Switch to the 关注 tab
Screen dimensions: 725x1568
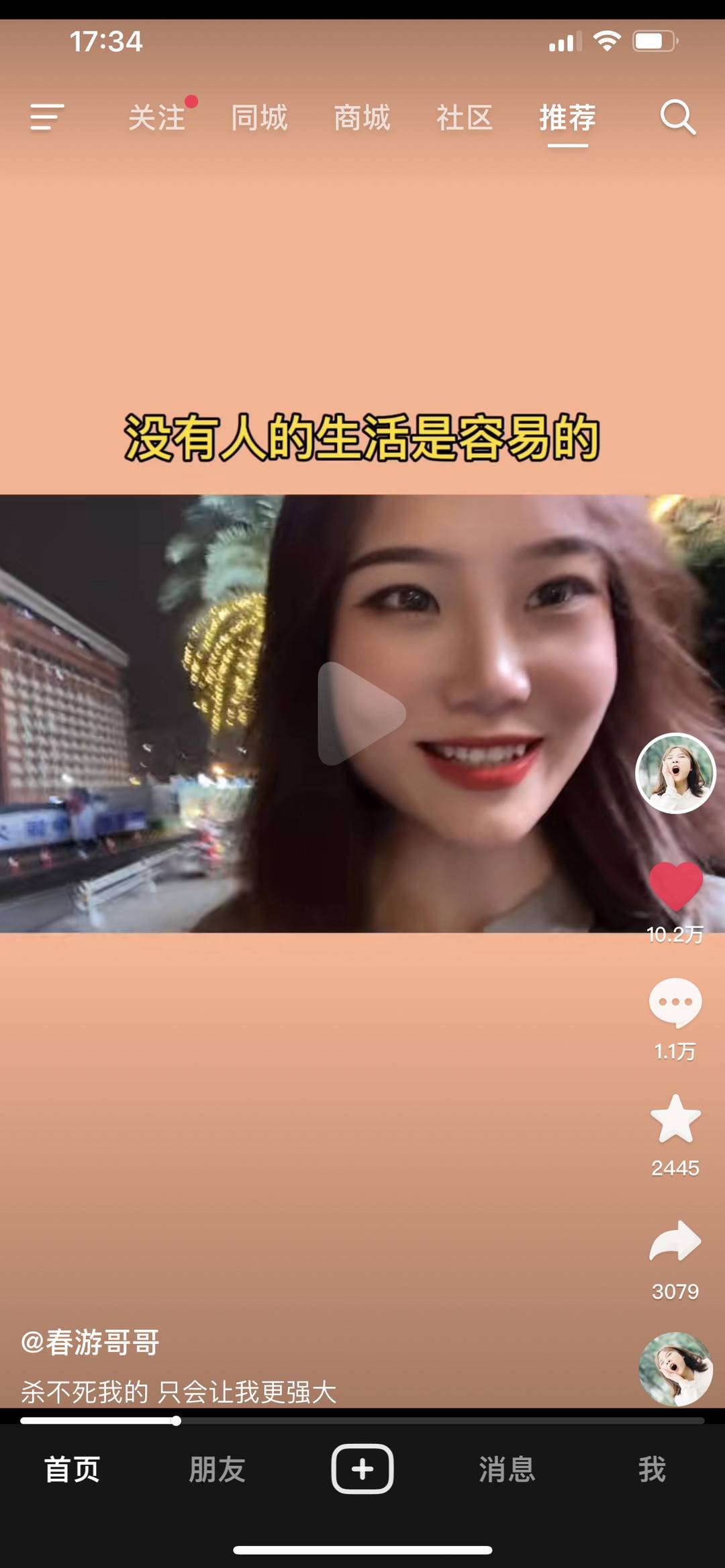(x=157, y=118)
